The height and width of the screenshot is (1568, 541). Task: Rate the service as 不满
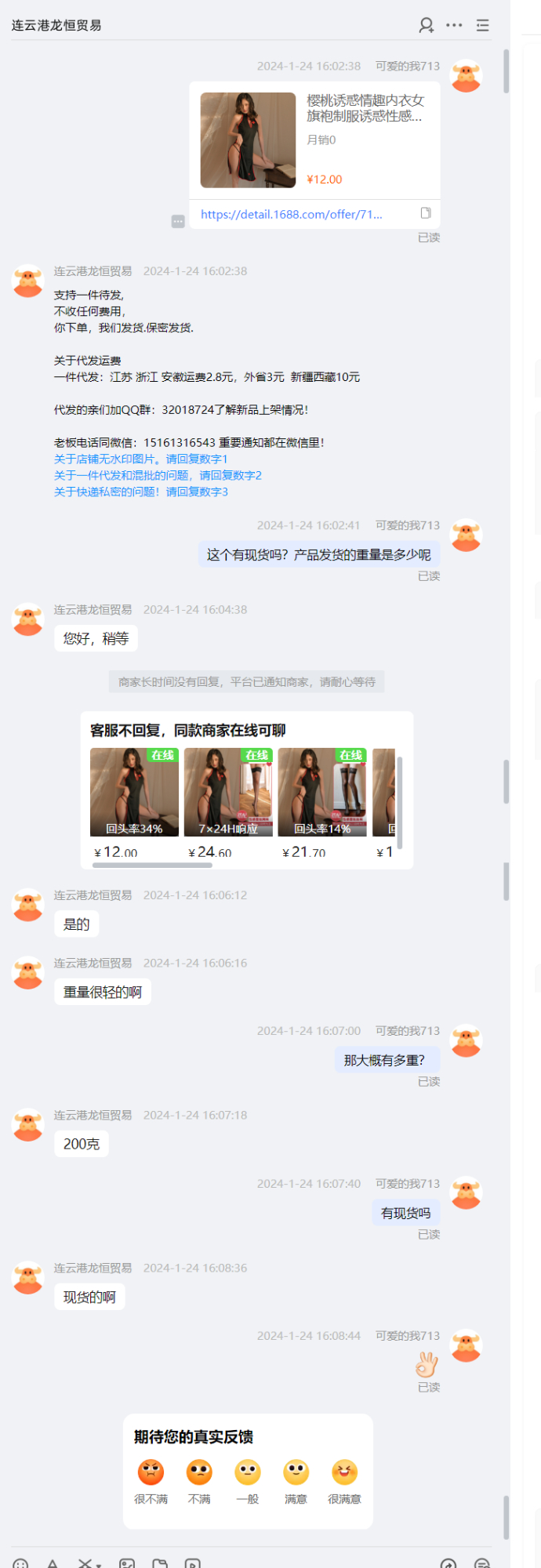(x=199, y=1475)
